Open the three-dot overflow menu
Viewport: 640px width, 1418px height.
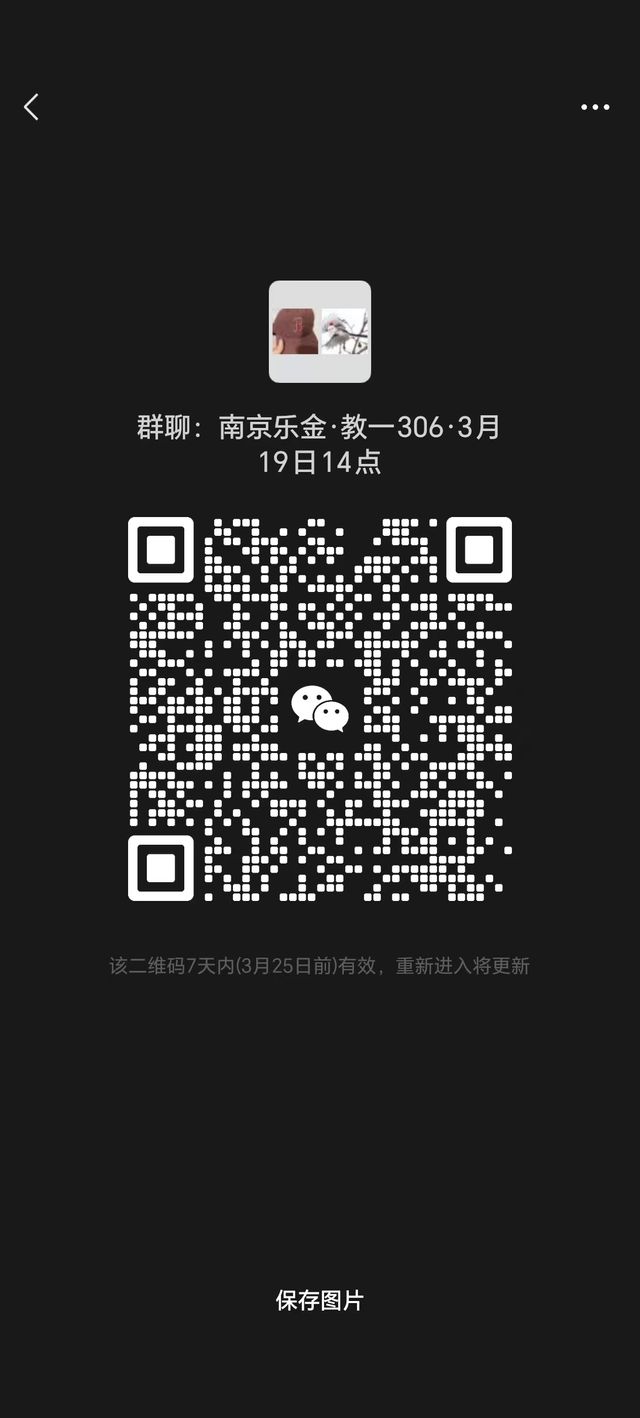(x=595, y=107)
